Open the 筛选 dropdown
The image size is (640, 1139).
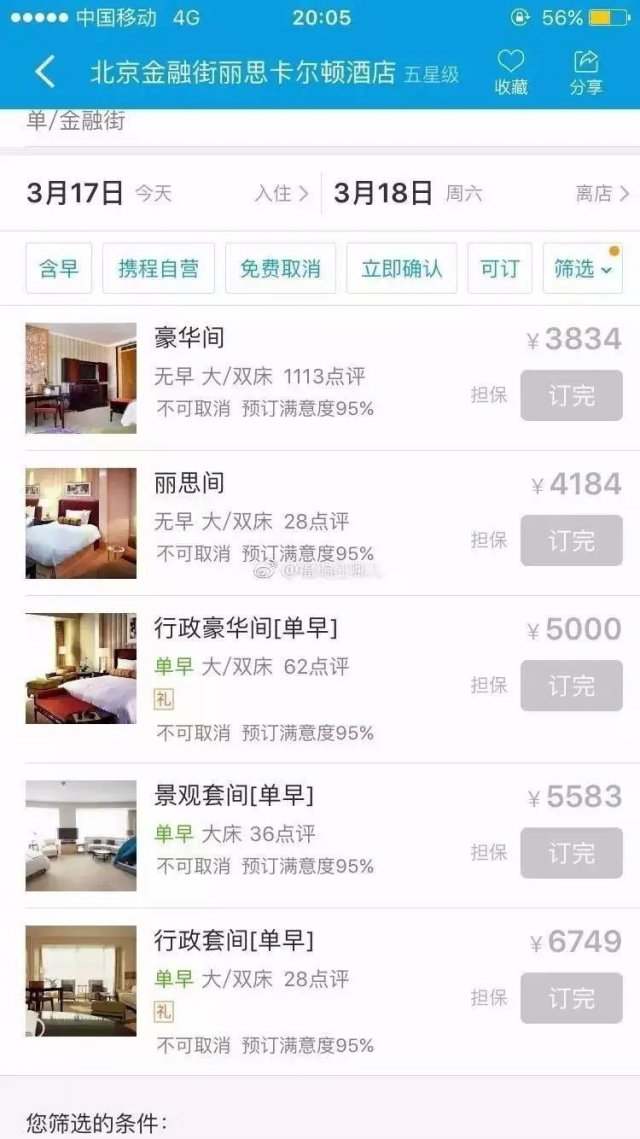point(582,268)
